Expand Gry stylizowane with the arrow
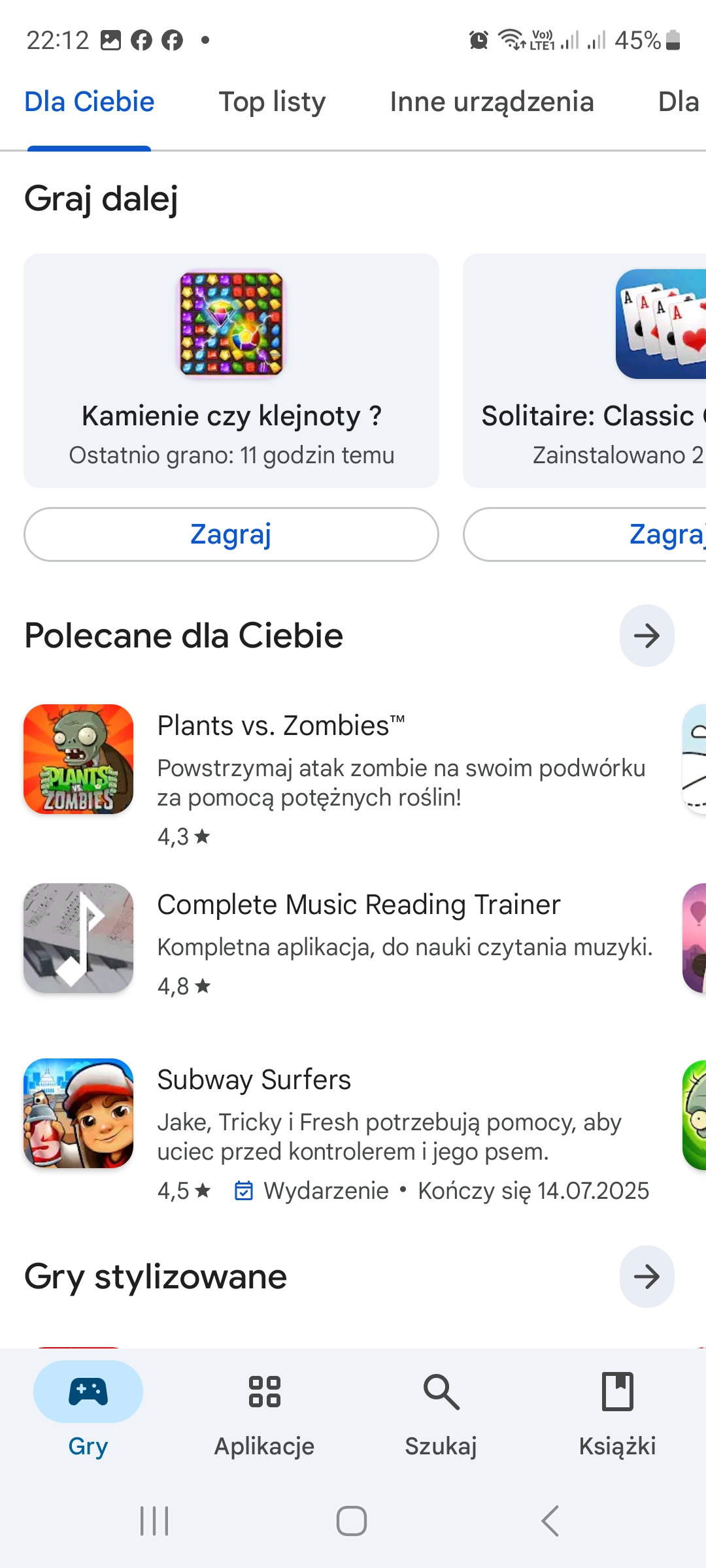This screenshot has width=706, height=1568. pos(647,1277)
